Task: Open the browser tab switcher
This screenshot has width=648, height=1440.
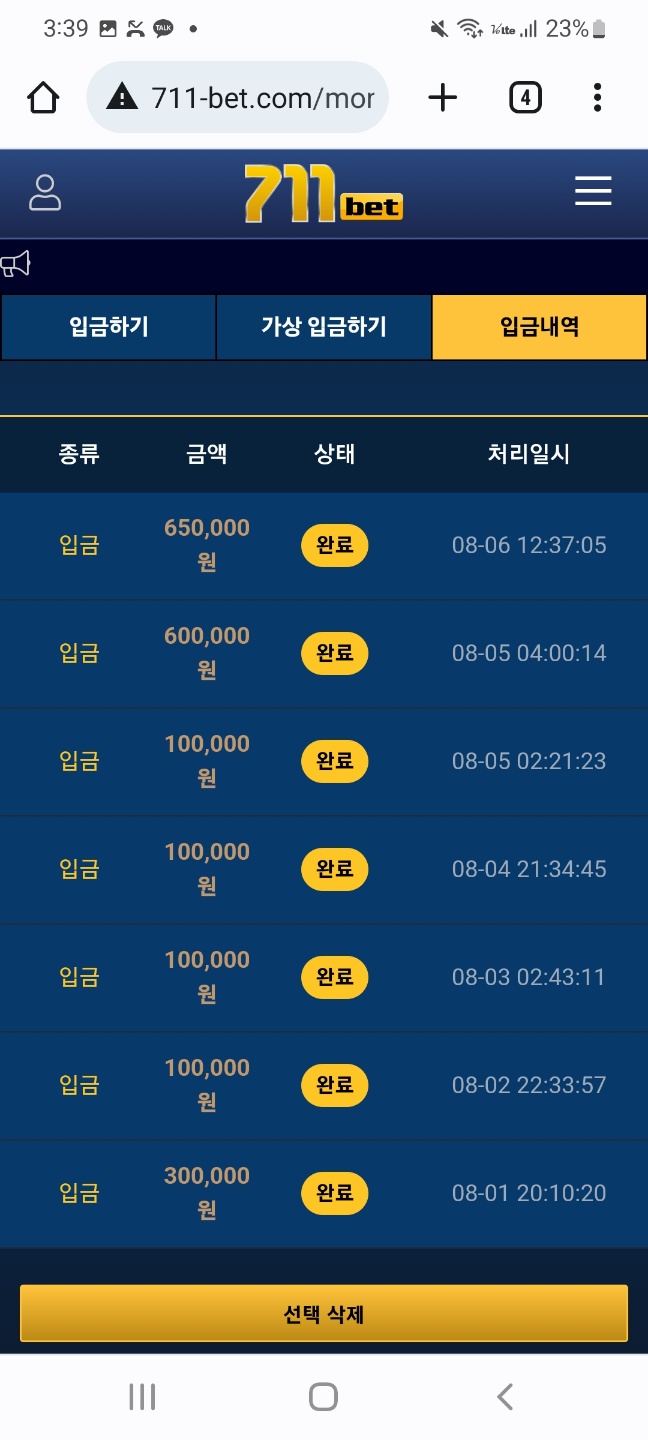Action: [525, 98]
